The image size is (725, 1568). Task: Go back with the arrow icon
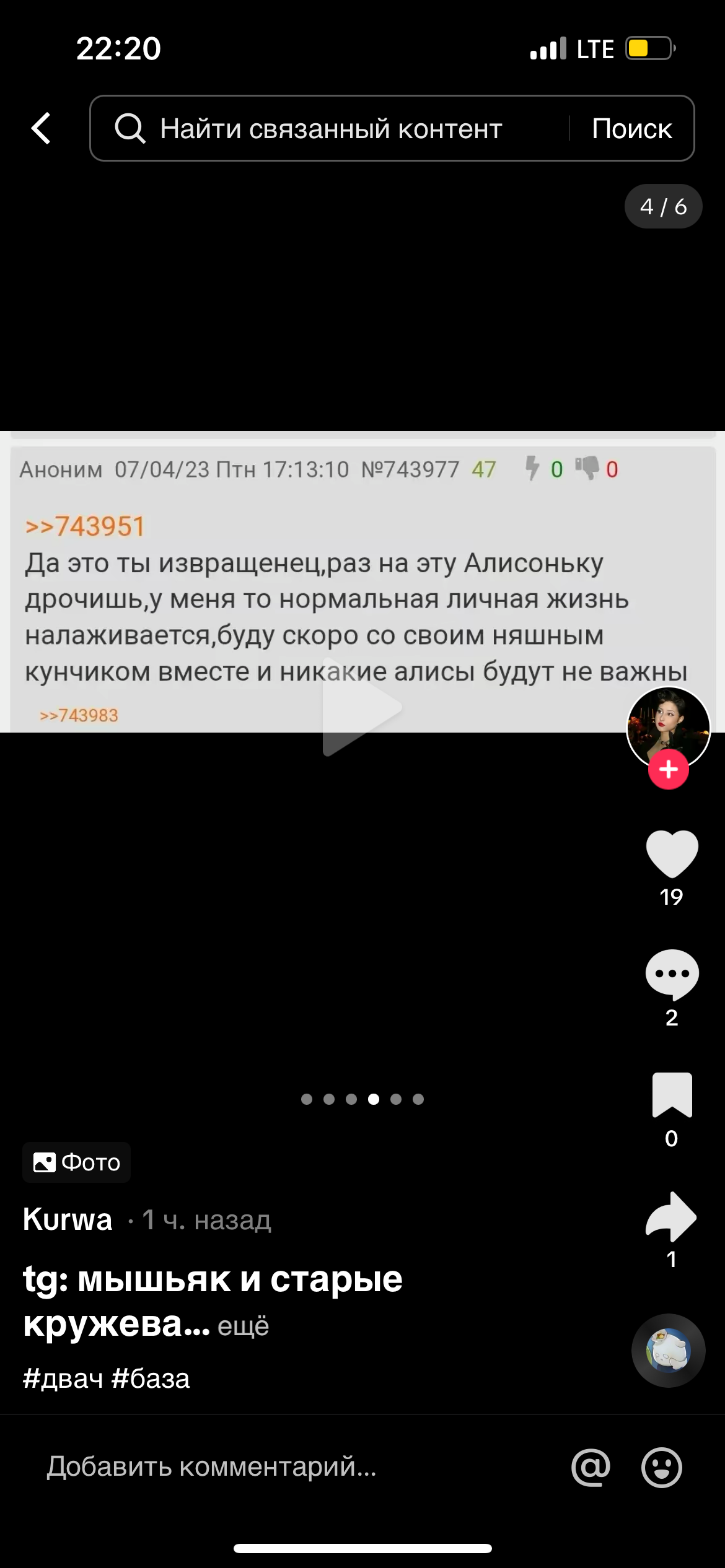click(41, 128)
